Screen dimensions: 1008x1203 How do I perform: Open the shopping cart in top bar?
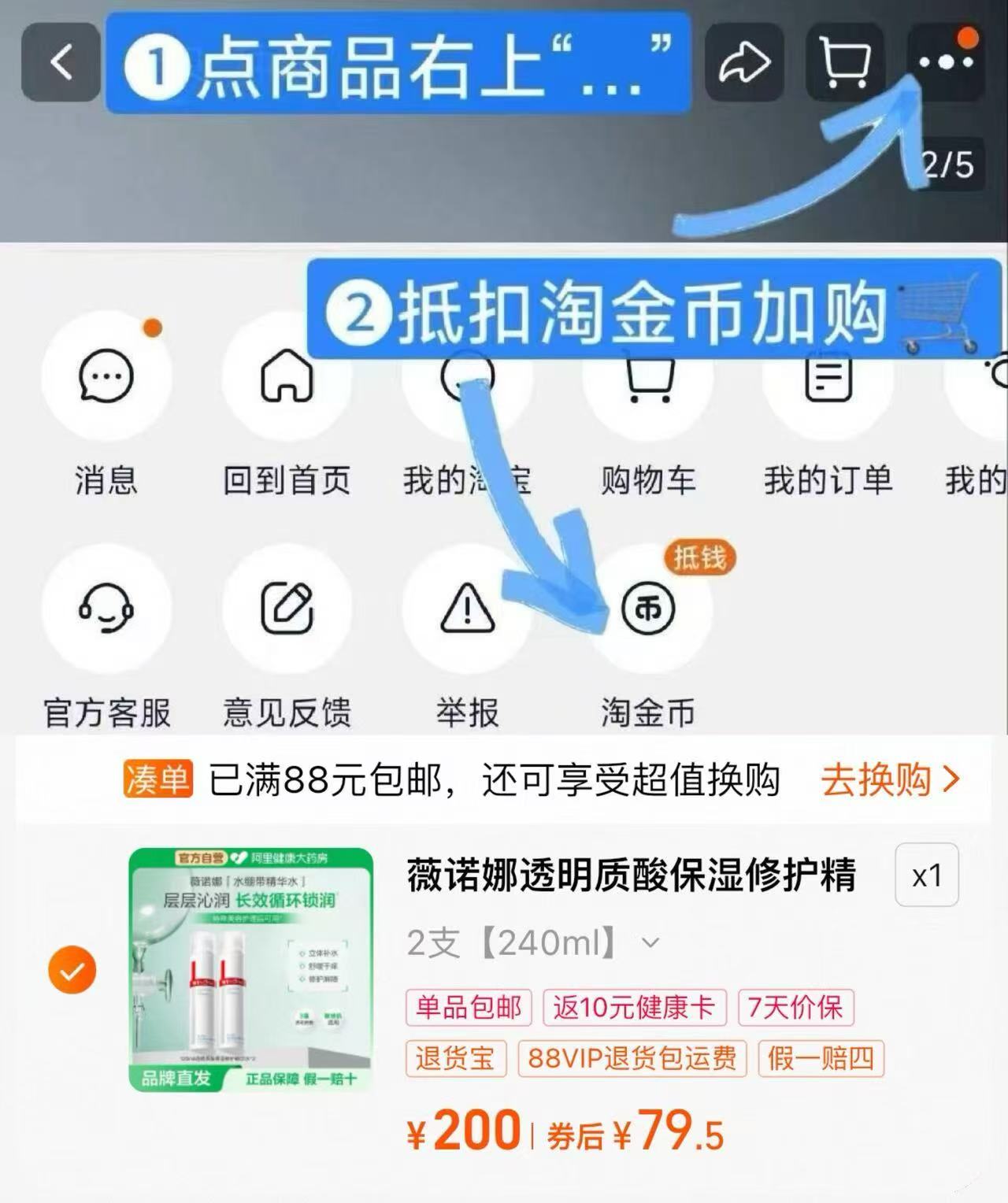pyautogui.click(x=844, y=61)
